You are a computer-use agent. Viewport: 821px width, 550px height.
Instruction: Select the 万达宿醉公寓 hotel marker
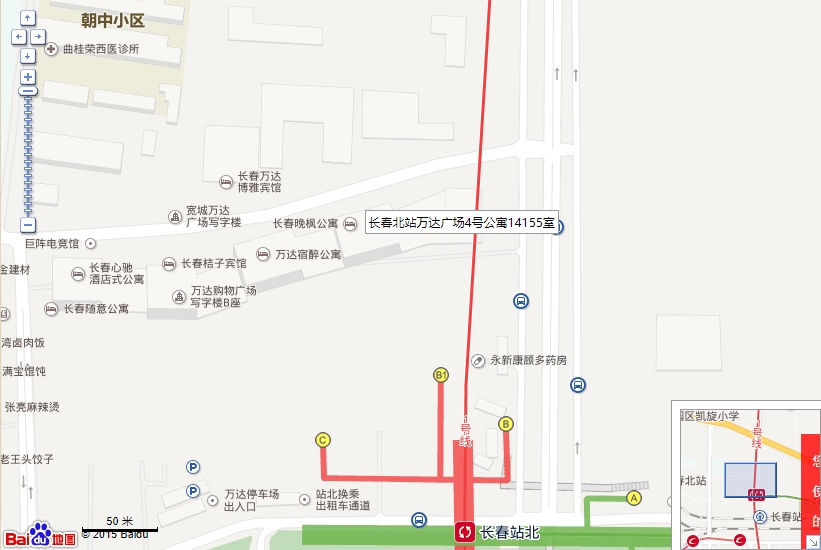[x=263, y=254]
